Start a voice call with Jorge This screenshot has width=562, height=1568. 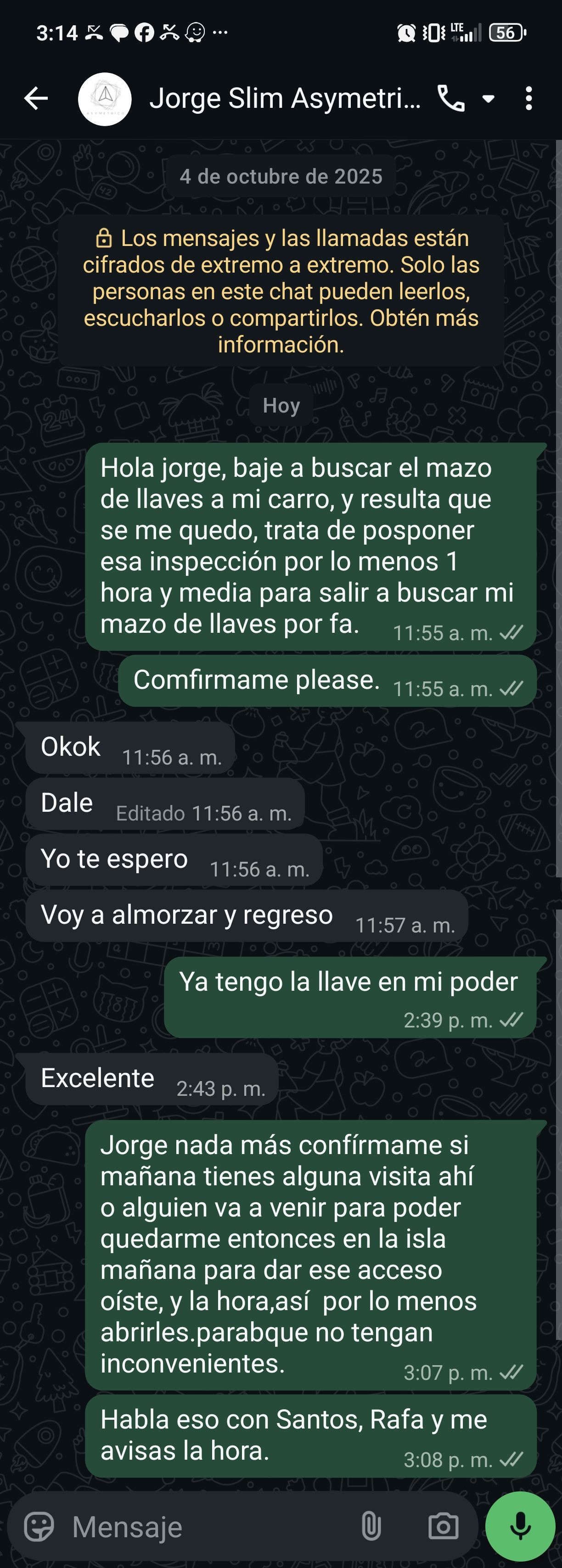(x=451, y=99)
